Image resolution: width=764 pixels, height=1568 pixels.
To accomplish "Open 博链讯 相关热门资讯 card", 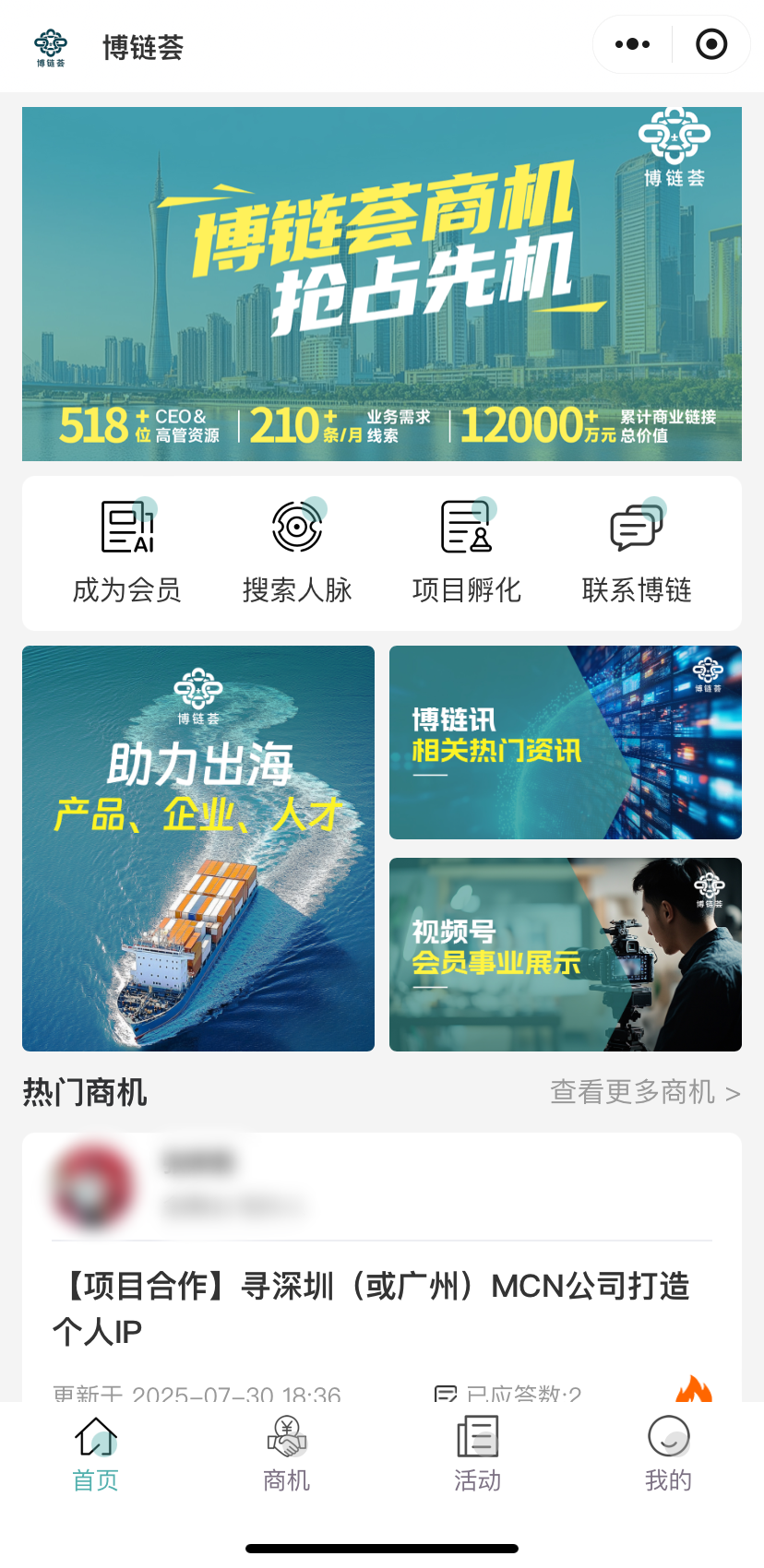I will tap(566, 742).
